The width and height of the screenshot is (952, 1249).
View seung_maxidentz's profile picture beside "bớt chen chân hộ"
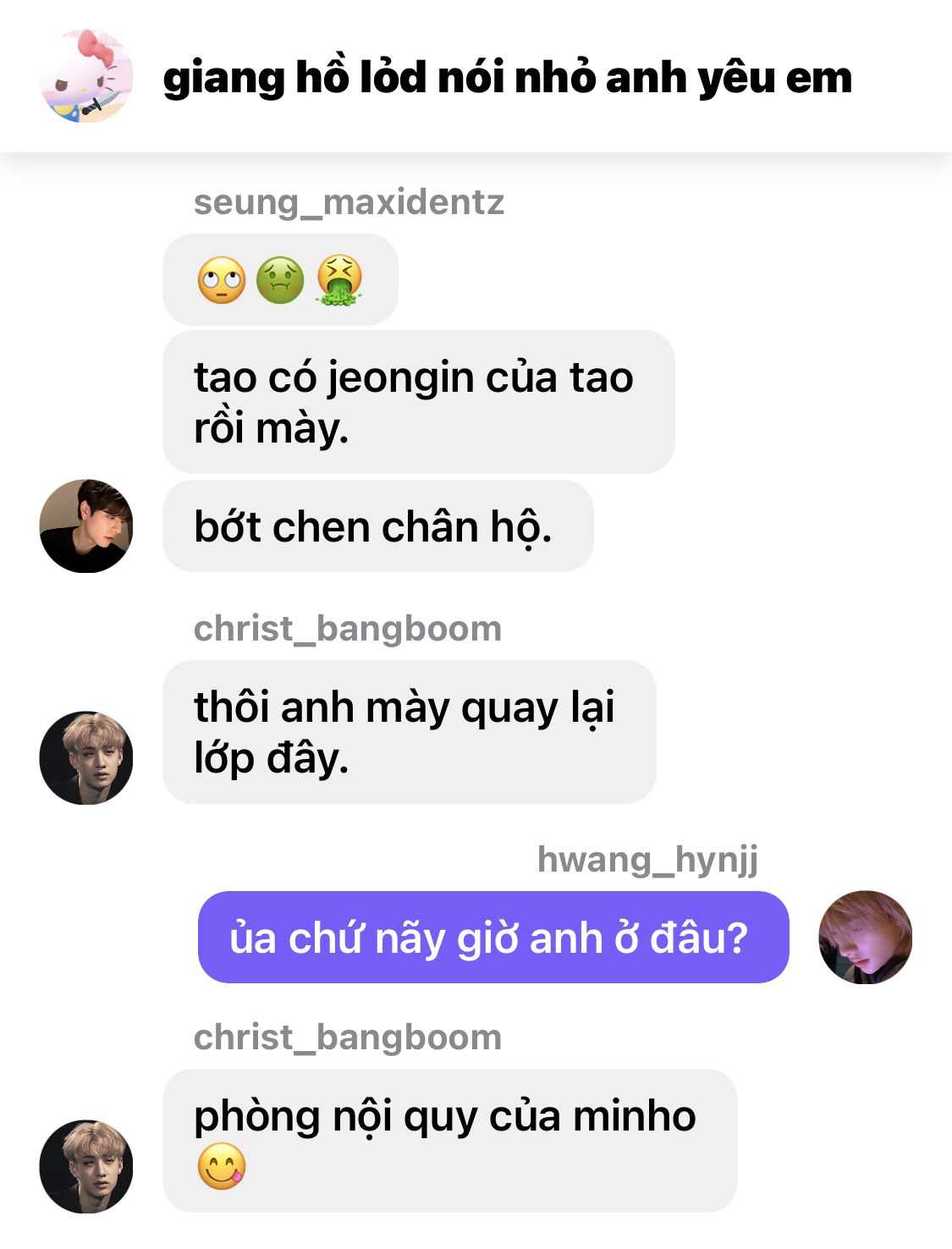click(86, 526)
